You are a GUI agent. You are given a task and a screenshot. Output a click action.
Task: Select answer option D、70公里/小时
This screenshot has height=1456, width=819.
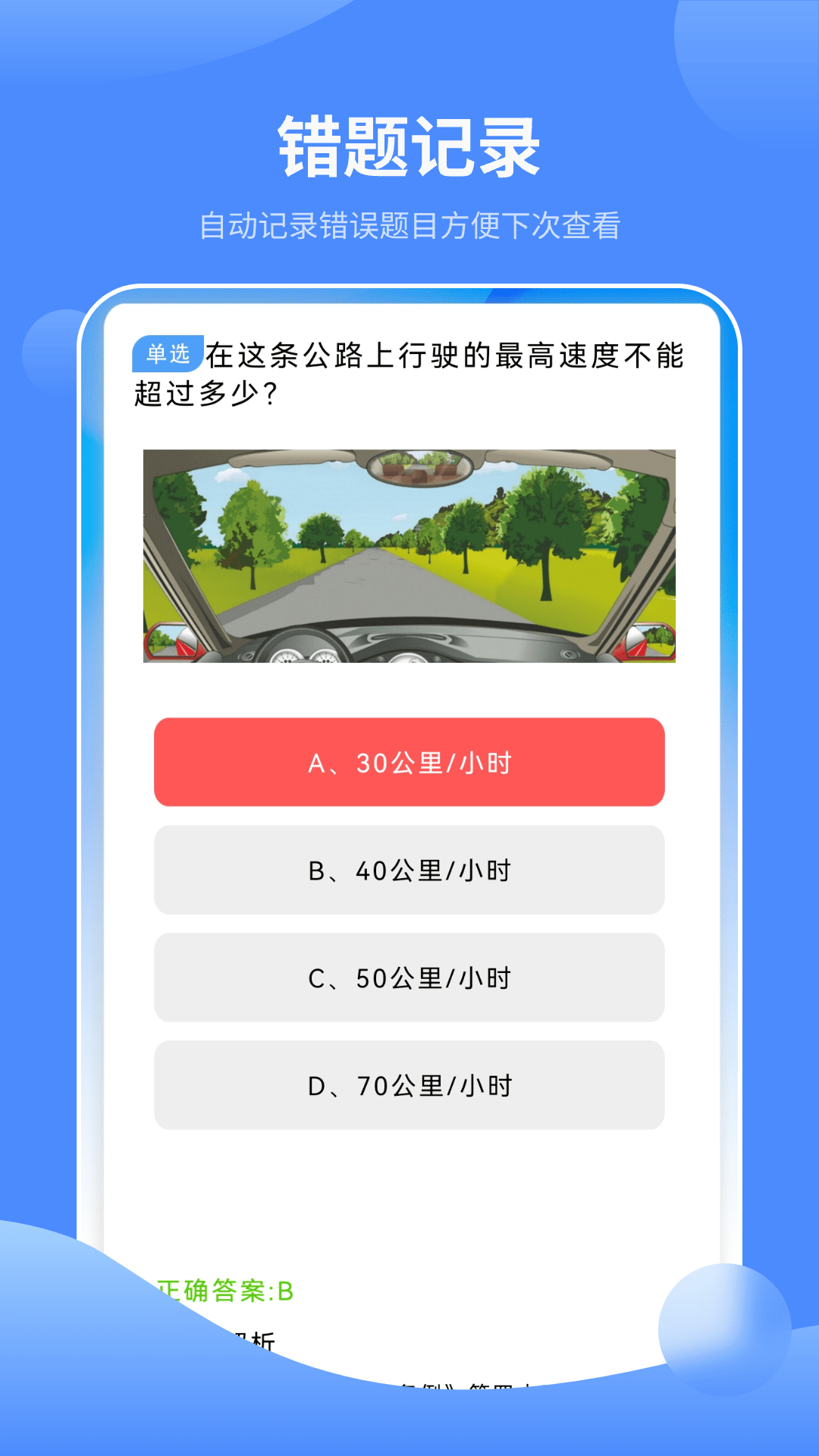coord(409,1086)
